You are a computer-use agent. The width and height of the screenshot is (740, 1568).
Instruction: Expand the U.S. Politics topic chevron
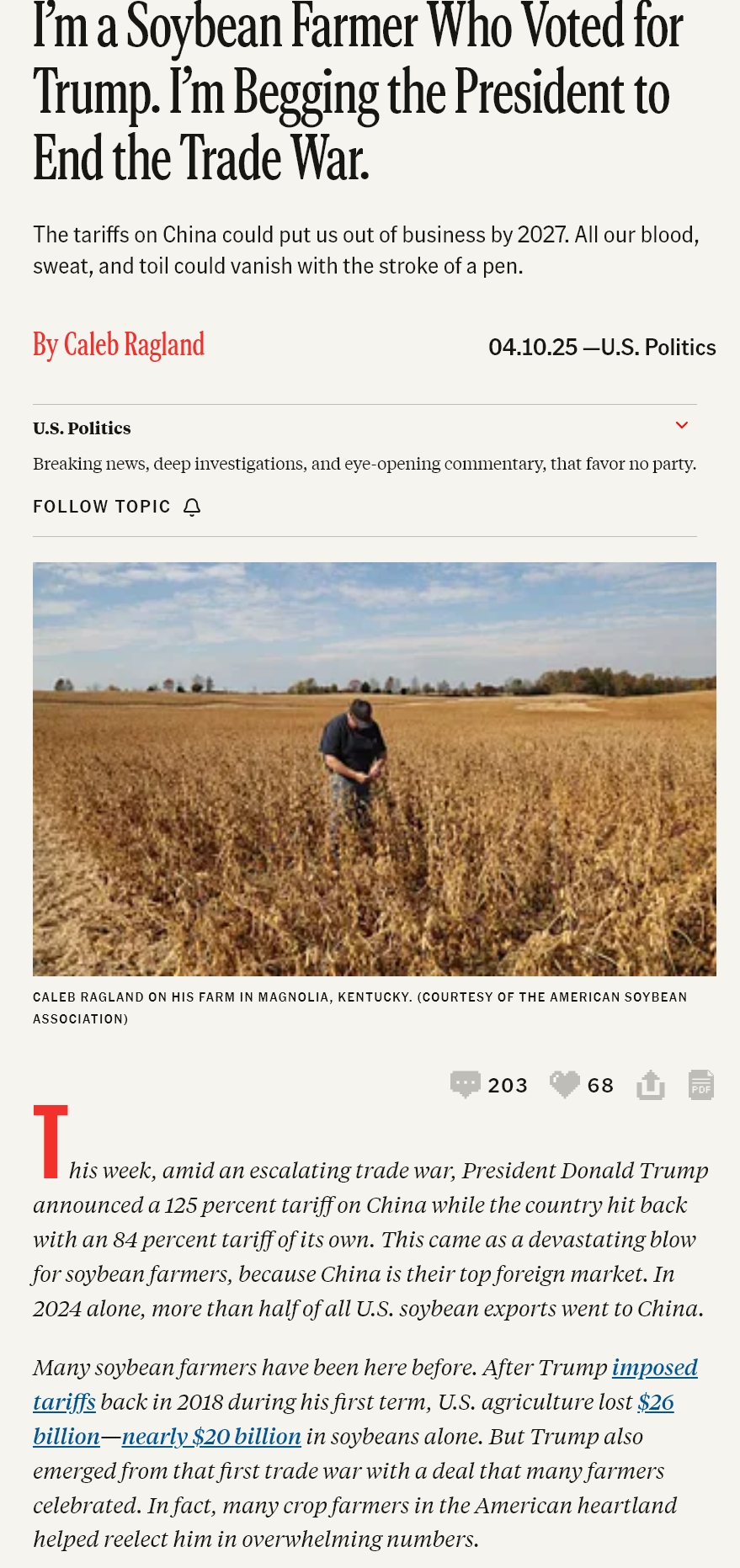click(682, 425)
